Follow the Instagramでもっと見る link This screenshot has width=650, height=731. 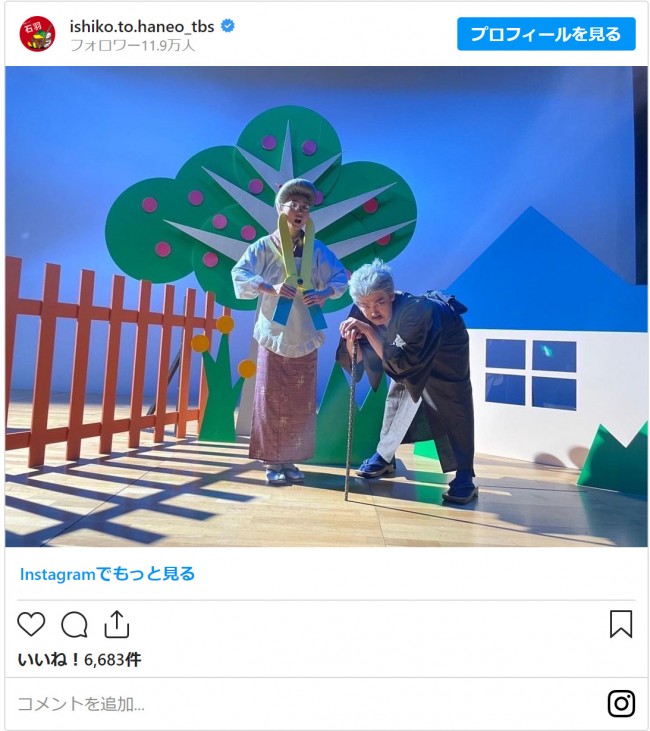pyautogui.click(x=107, y=574)
